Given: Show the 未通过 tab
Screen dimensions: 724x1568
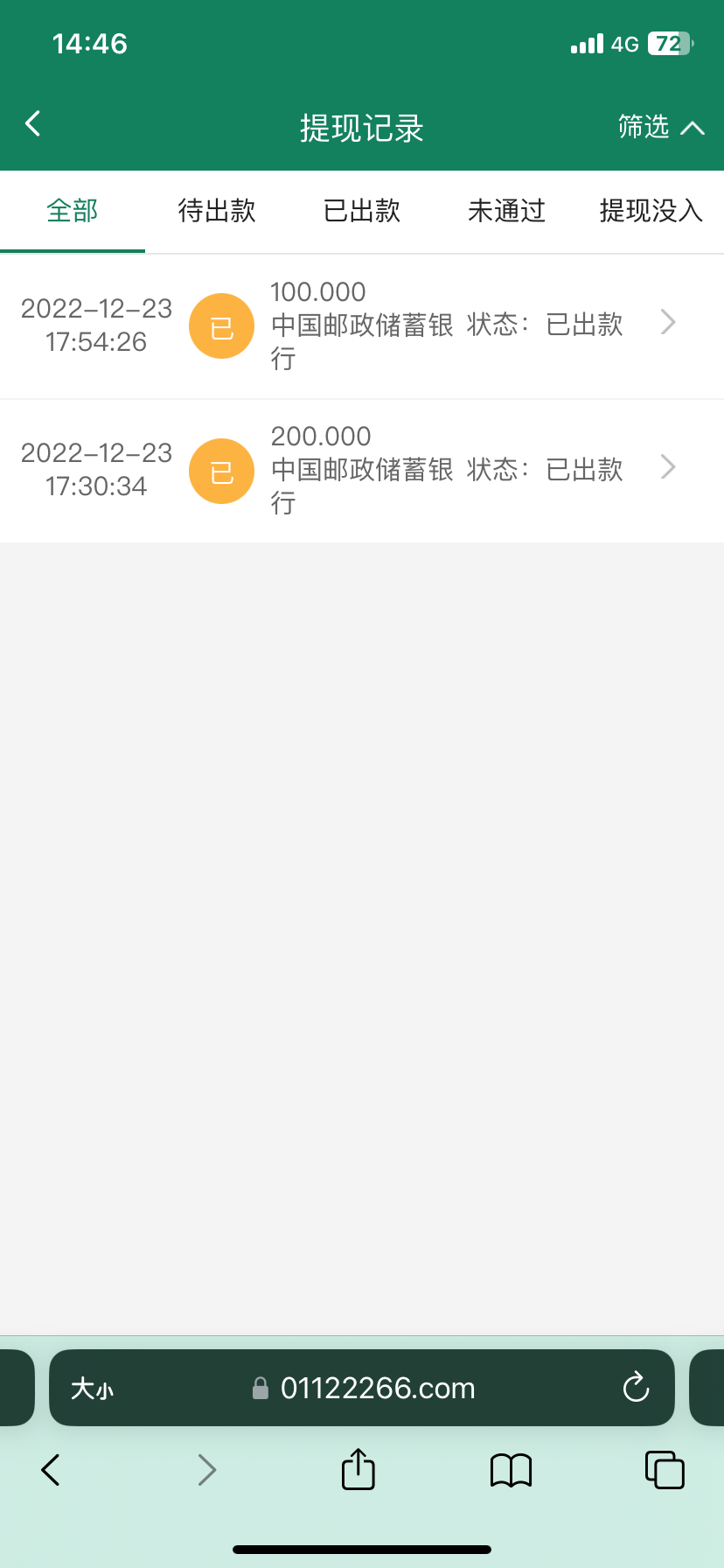Looking at the screenshot, I should (506, 211).
